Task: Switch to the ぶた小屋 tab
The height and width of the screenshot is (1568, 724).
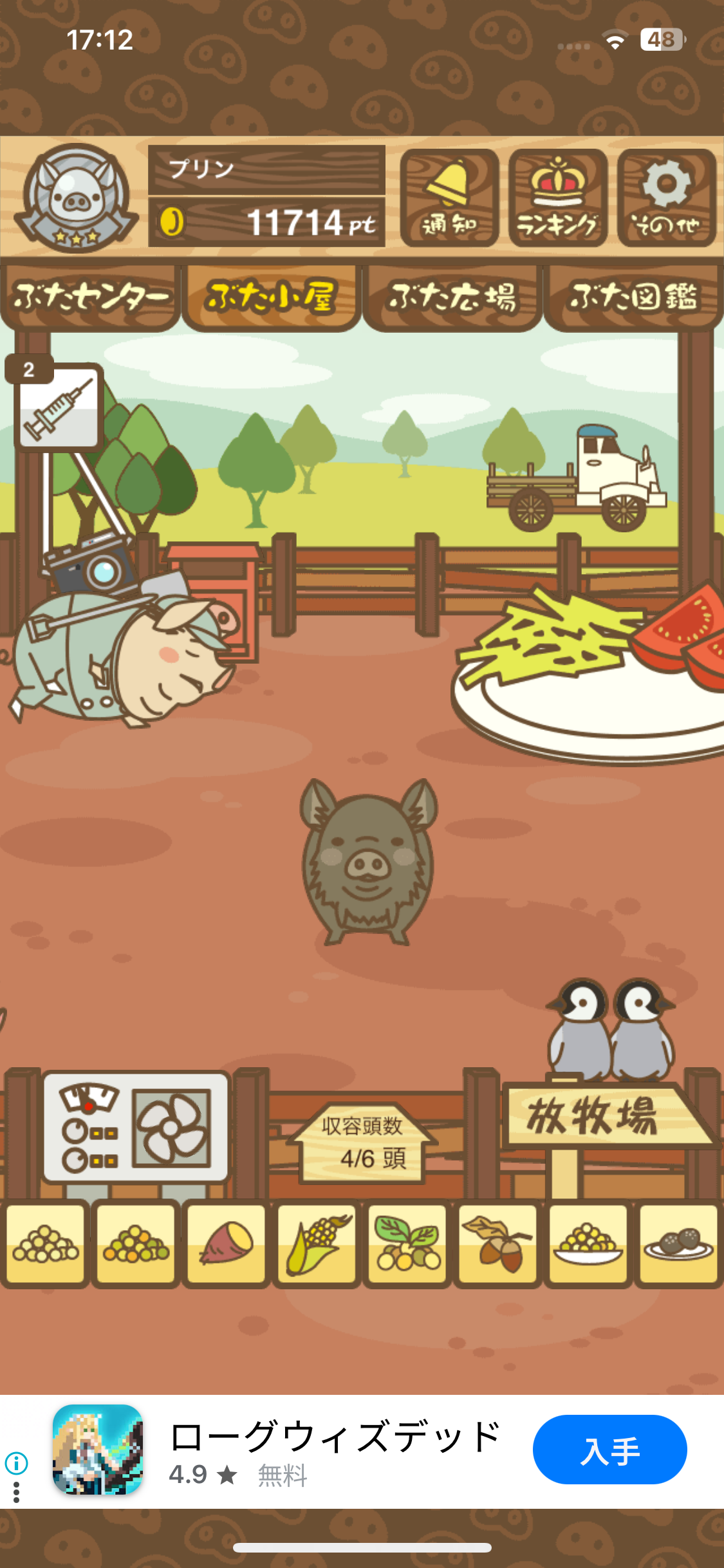Action: pyautogui.click(x=271, y=297)
